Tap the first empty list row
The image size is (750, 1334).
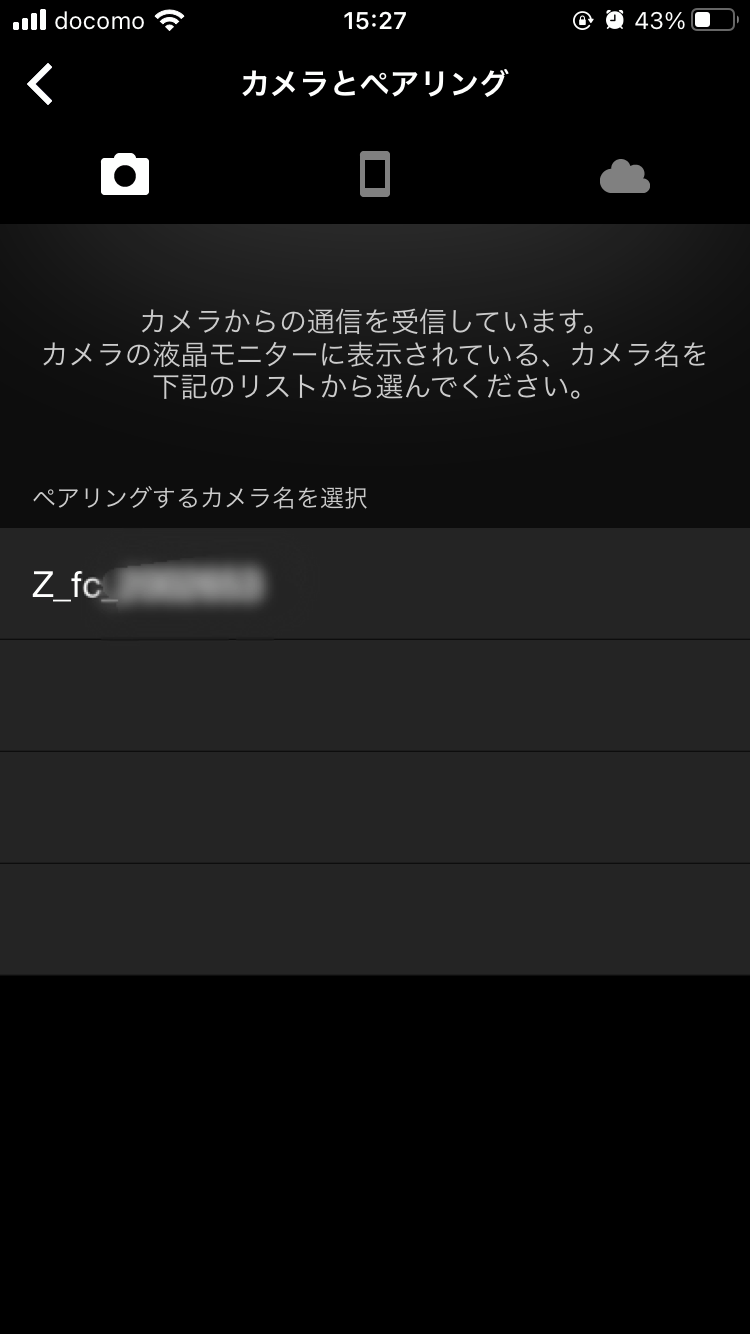point(375,695)
